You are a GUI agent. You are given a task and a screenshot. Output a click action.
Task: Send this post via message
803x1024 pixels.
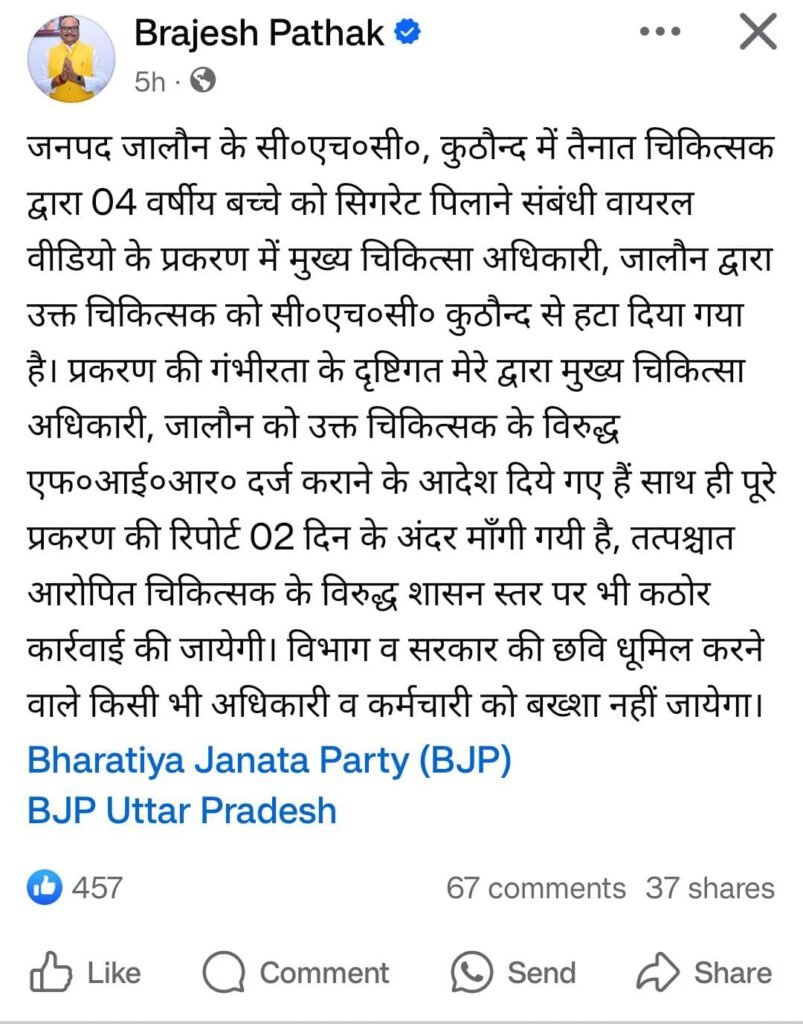513,972
